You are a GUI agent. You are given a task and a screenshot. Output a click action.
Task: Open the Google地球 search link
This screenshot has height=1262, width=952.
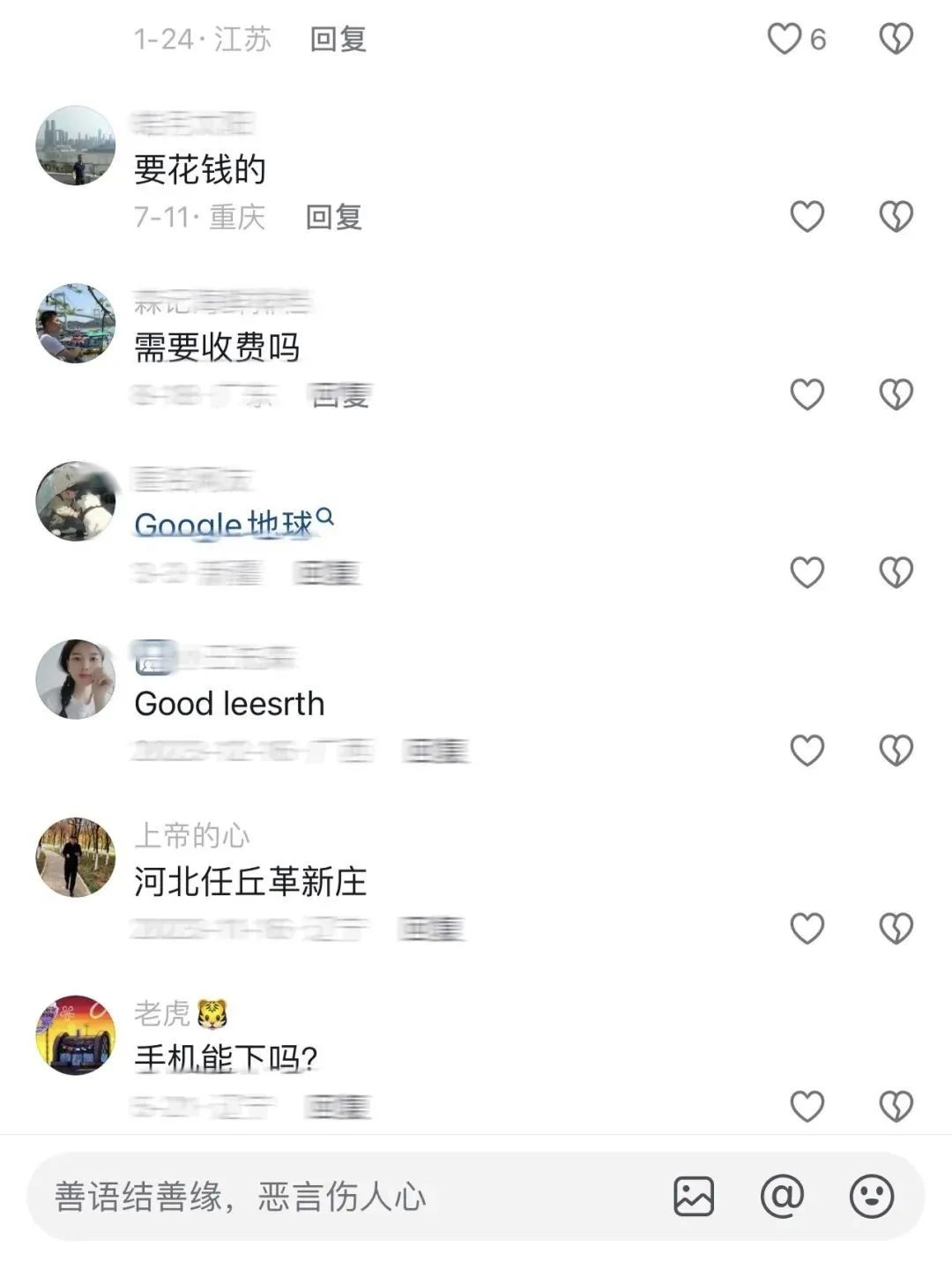click(234, 525)
